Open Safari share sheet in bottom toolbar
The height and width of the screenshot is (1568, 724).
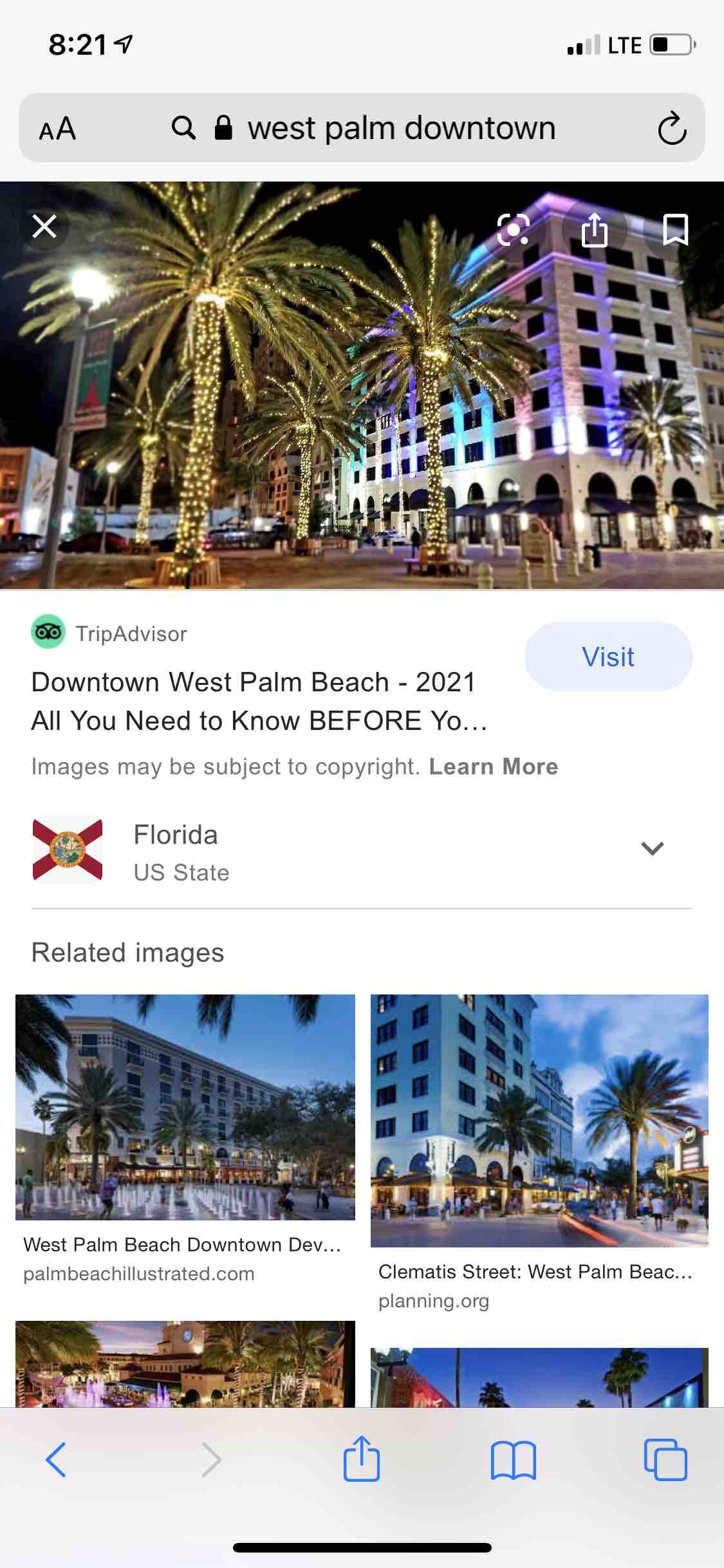coord(362,1460)
